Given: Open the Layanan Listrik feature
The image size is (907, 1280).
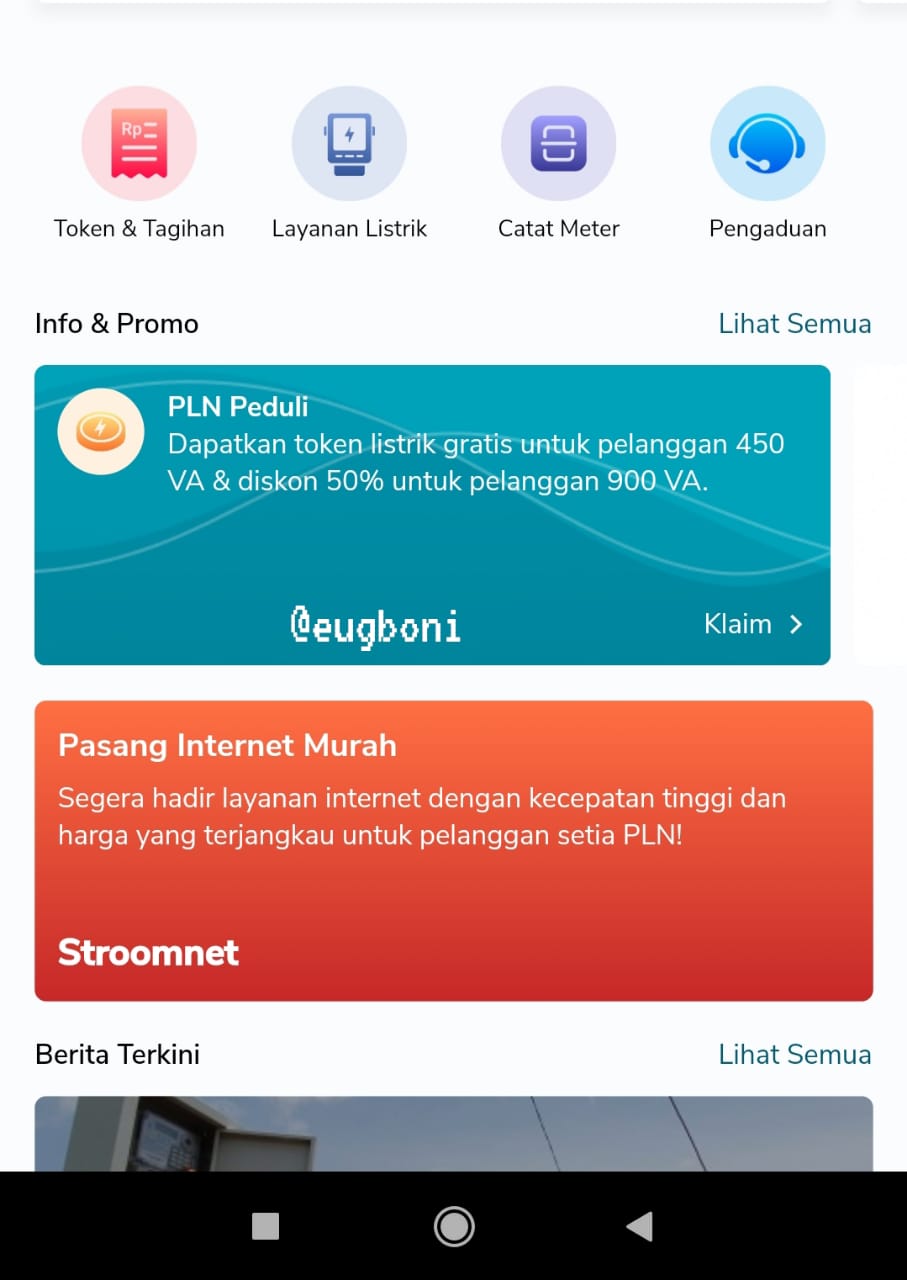Looking at the screenshot, I should [x=349, y=143].
